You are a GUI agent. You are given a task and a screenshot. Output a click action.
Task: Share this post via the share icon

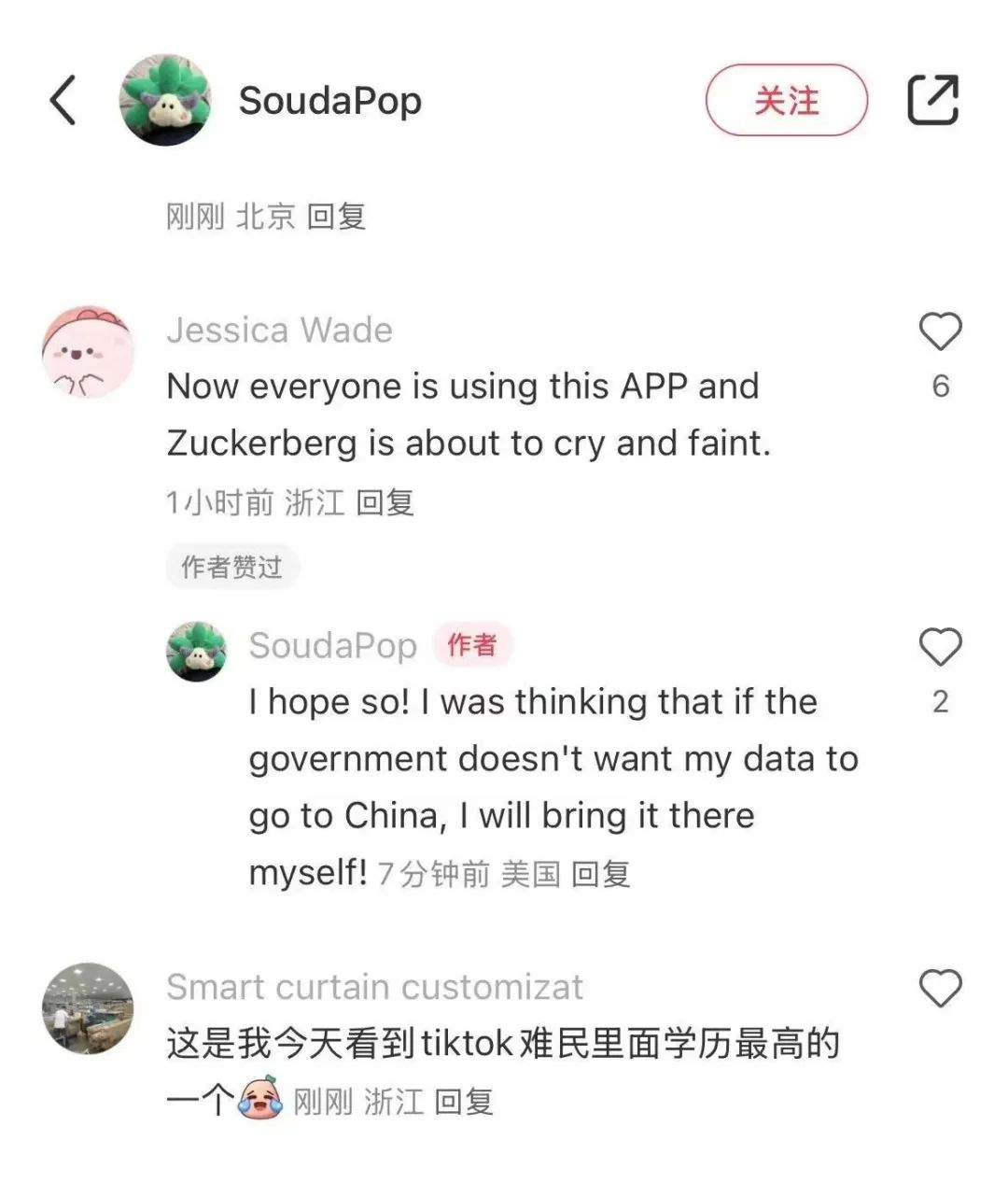(932, 100)
